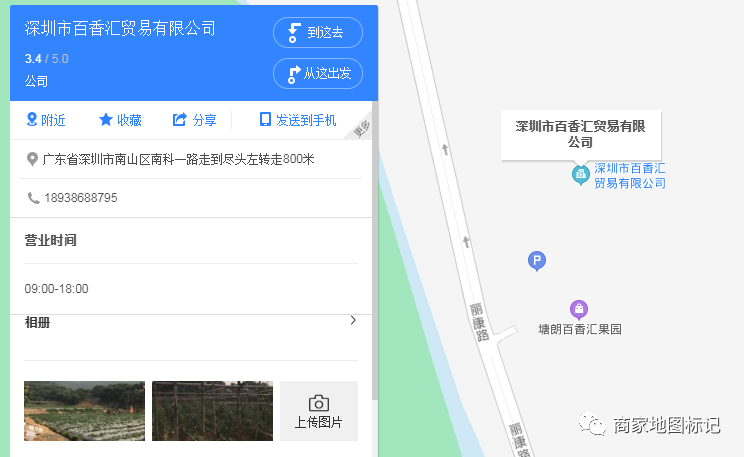Save this place with 收藏
744x457 pixels.
point(120,120)
